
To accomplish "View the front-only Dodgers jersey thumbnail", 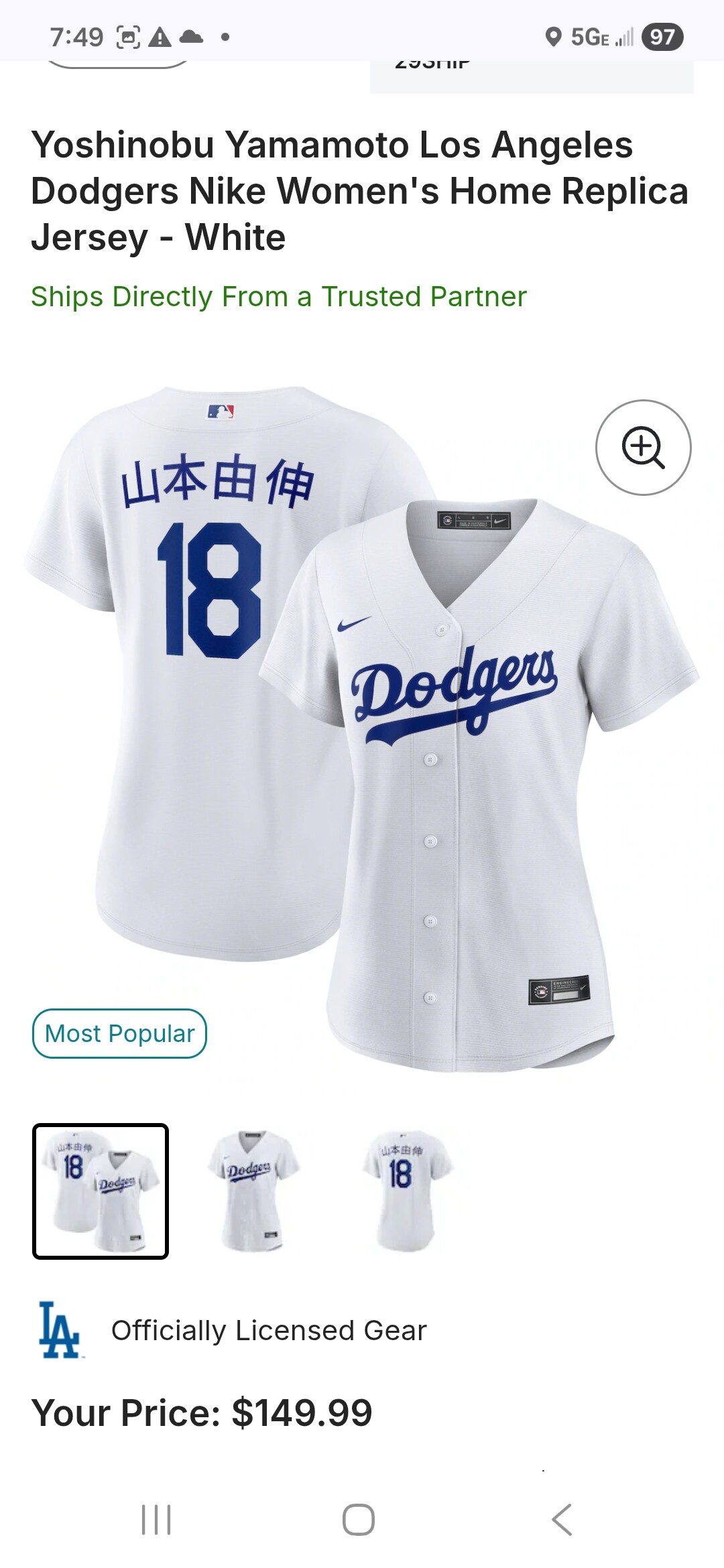I will (253, 1191).
